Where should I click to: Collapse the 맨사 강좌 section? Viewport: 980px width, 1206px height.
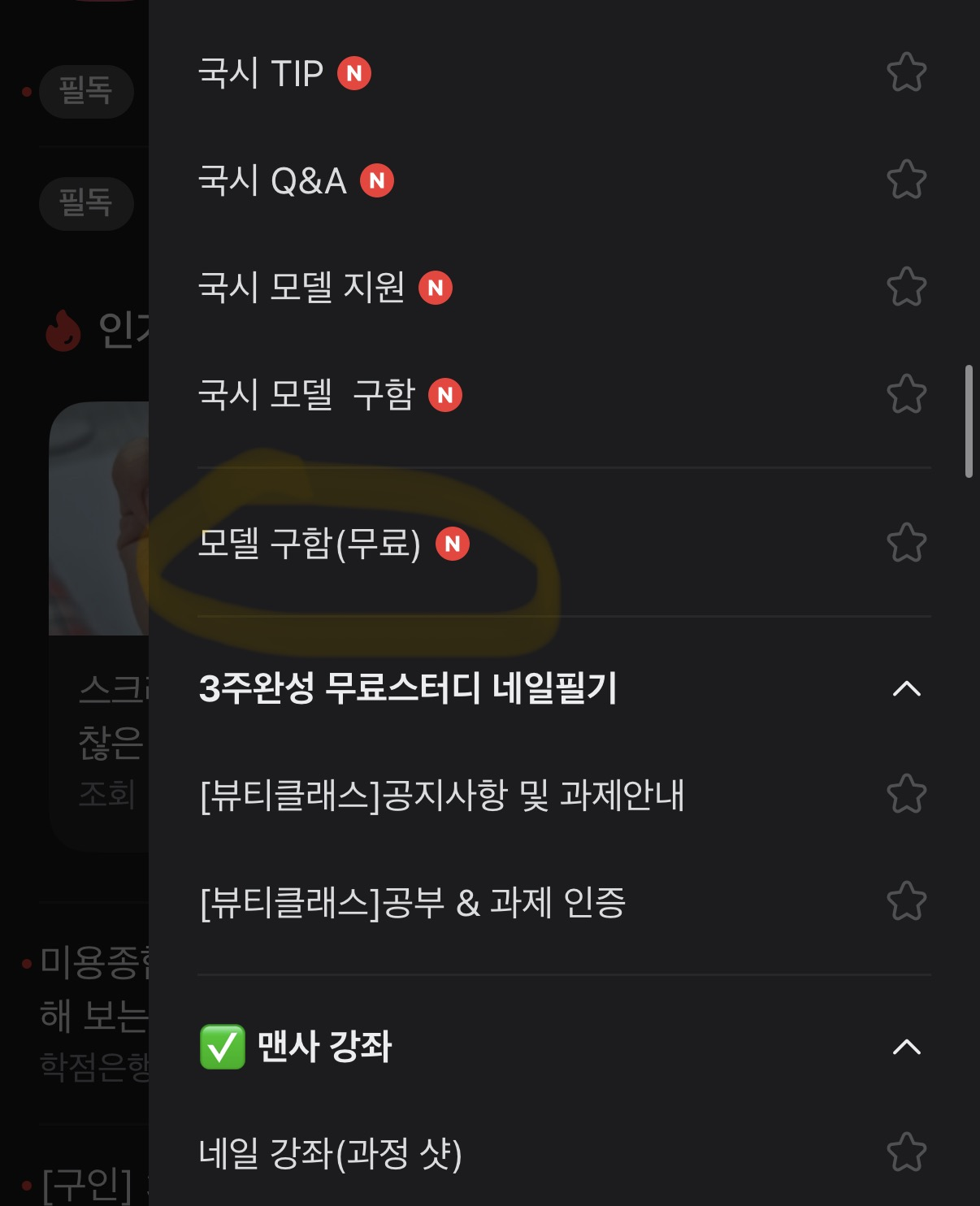click(x=906, y=1047)
